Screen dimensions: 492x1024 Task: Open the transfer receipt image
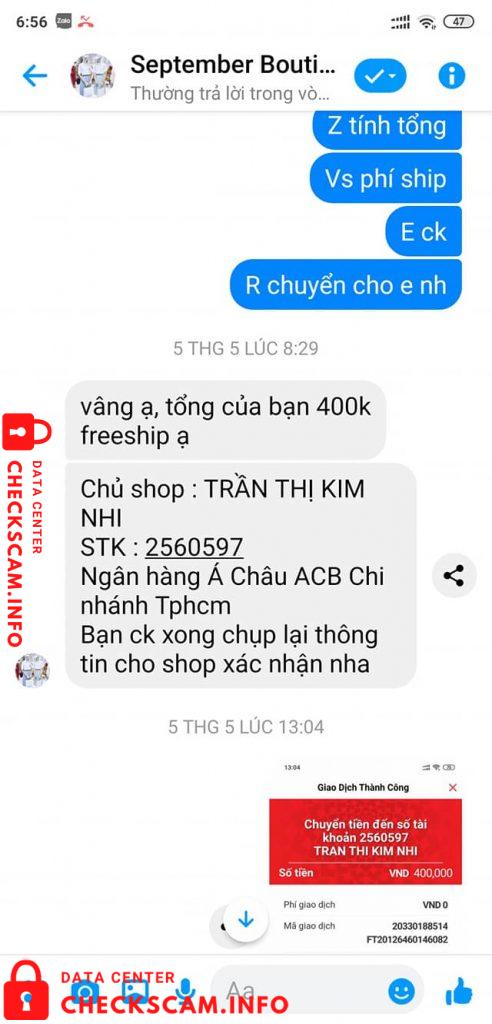(x=365, y=852)
